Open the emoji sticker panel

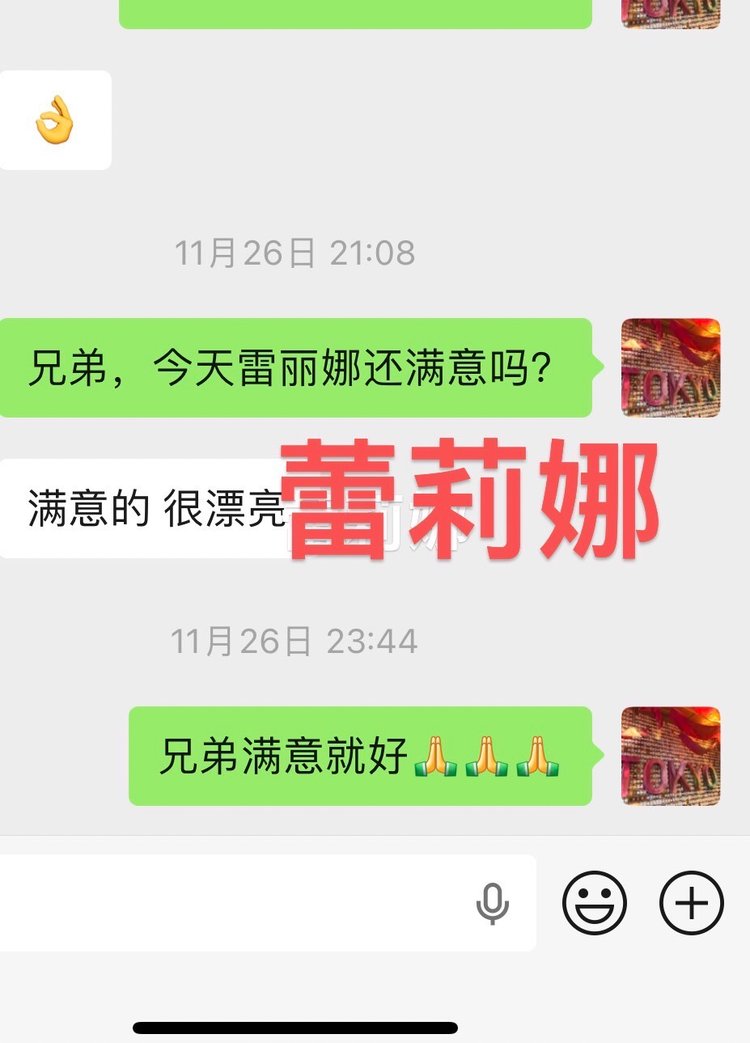(595, 903)
